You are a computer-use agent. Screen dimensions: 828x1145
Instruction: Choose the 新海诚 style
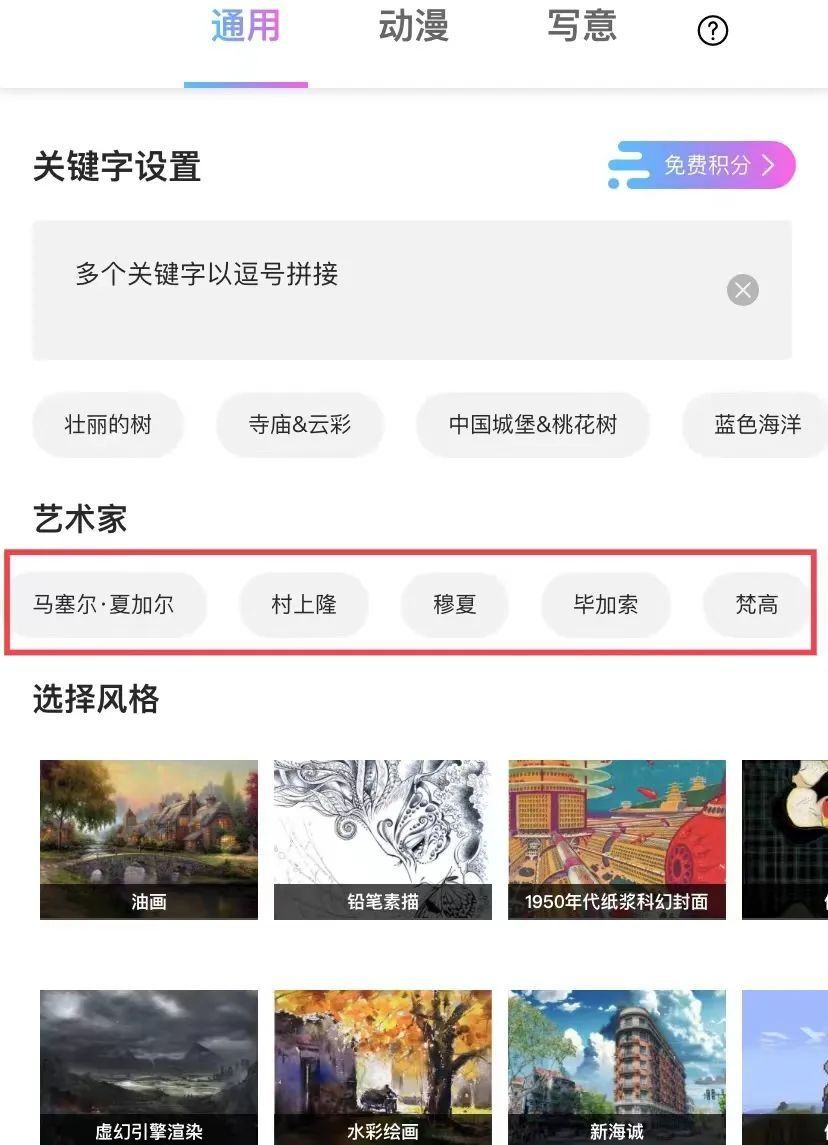click(x=617, y=1067)
